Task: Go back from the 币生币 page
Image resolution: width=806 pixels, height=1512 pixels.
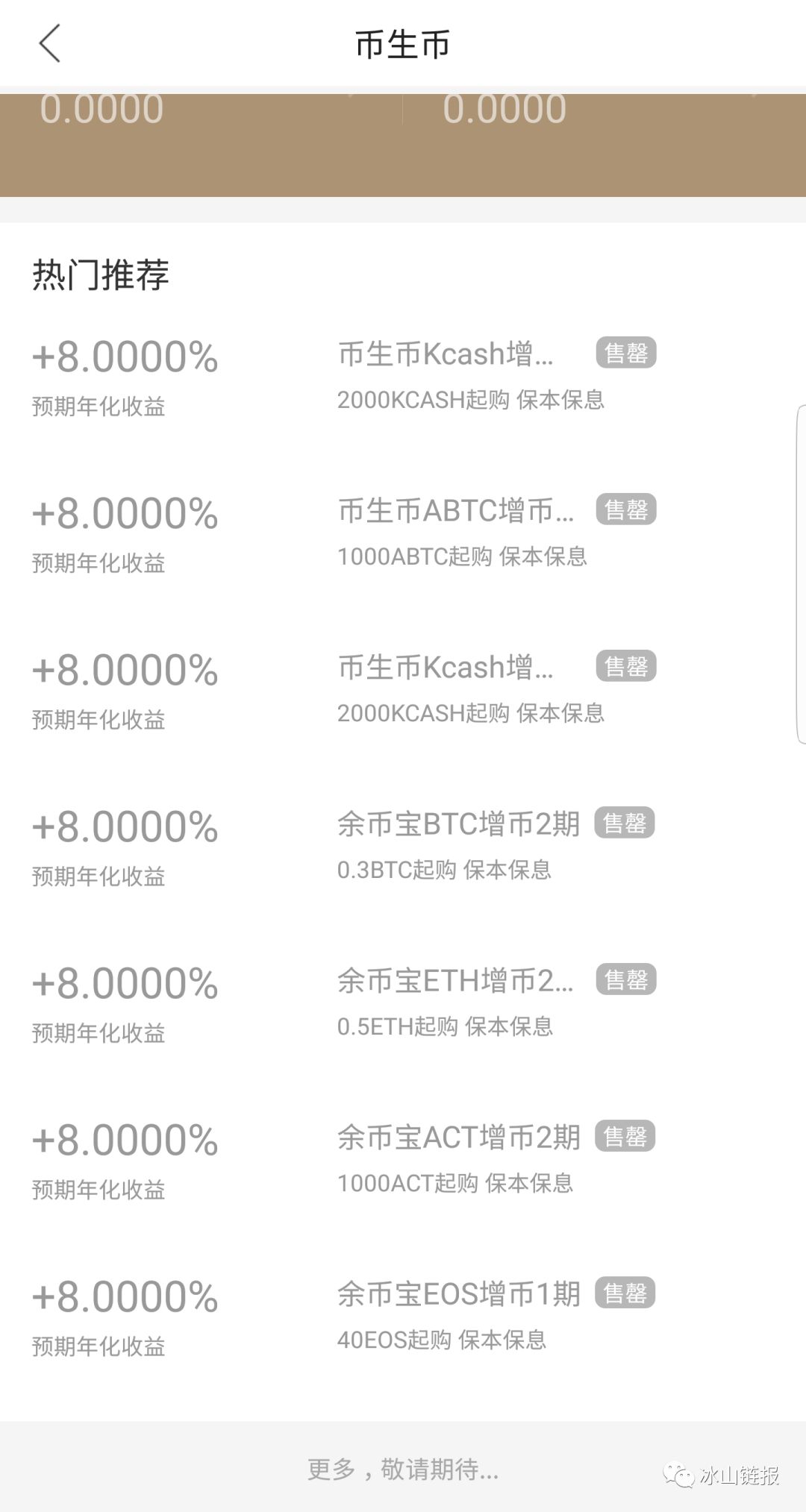Action: tap(49, 43)
